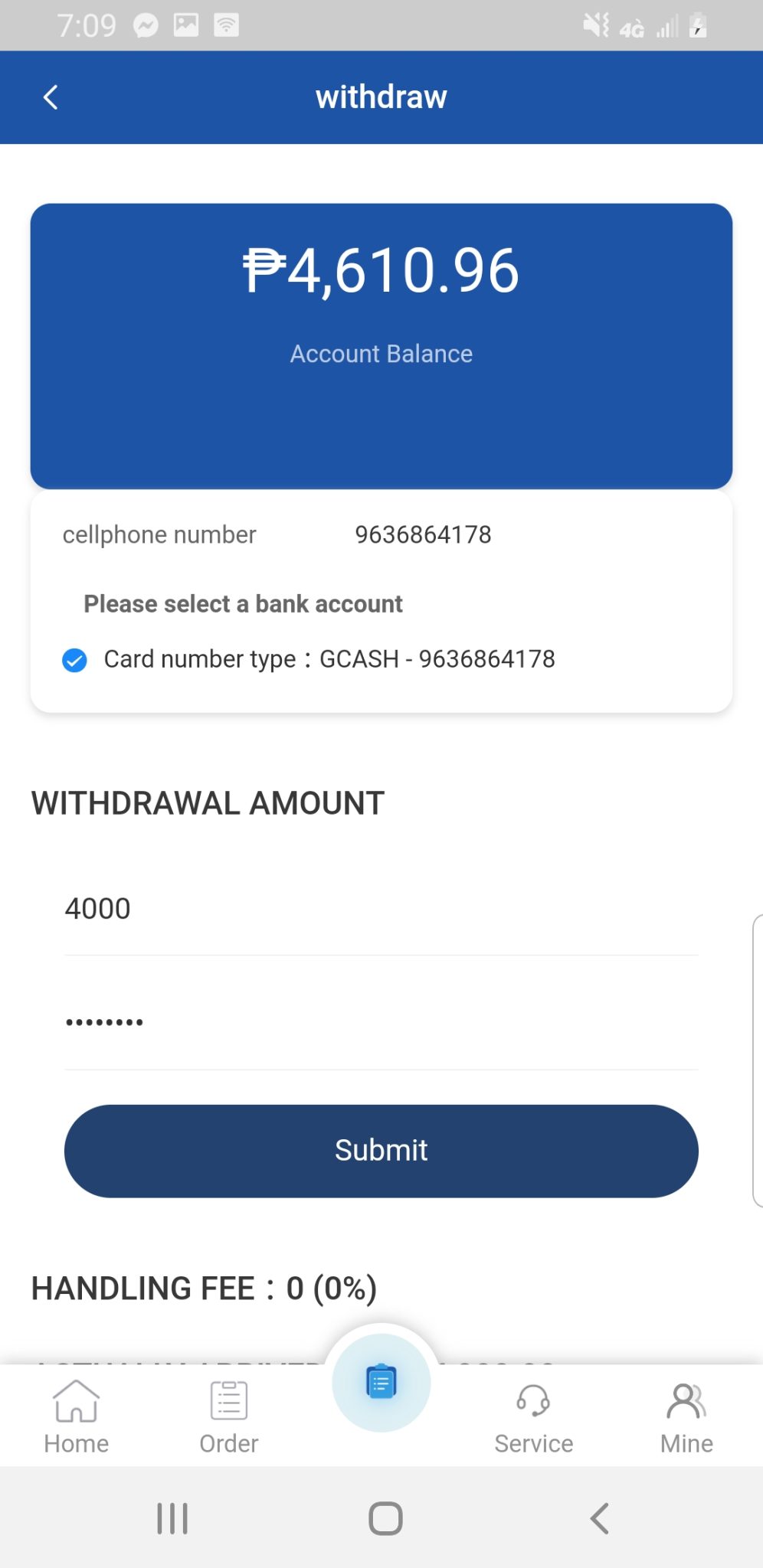Tap the password field

point(381,1022)
